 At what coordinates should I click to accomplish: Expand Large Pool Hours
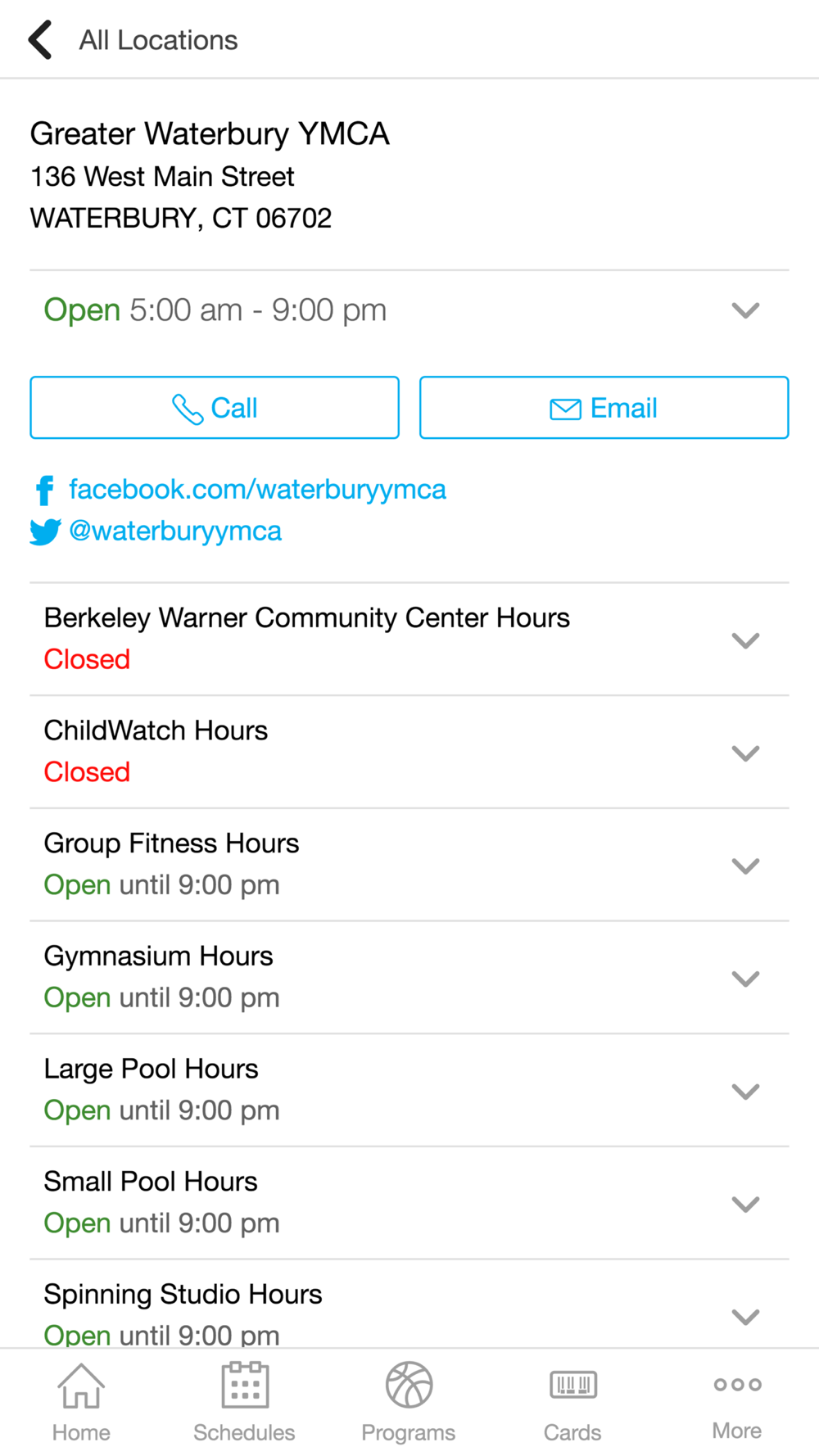click(x=409, y=1090)
